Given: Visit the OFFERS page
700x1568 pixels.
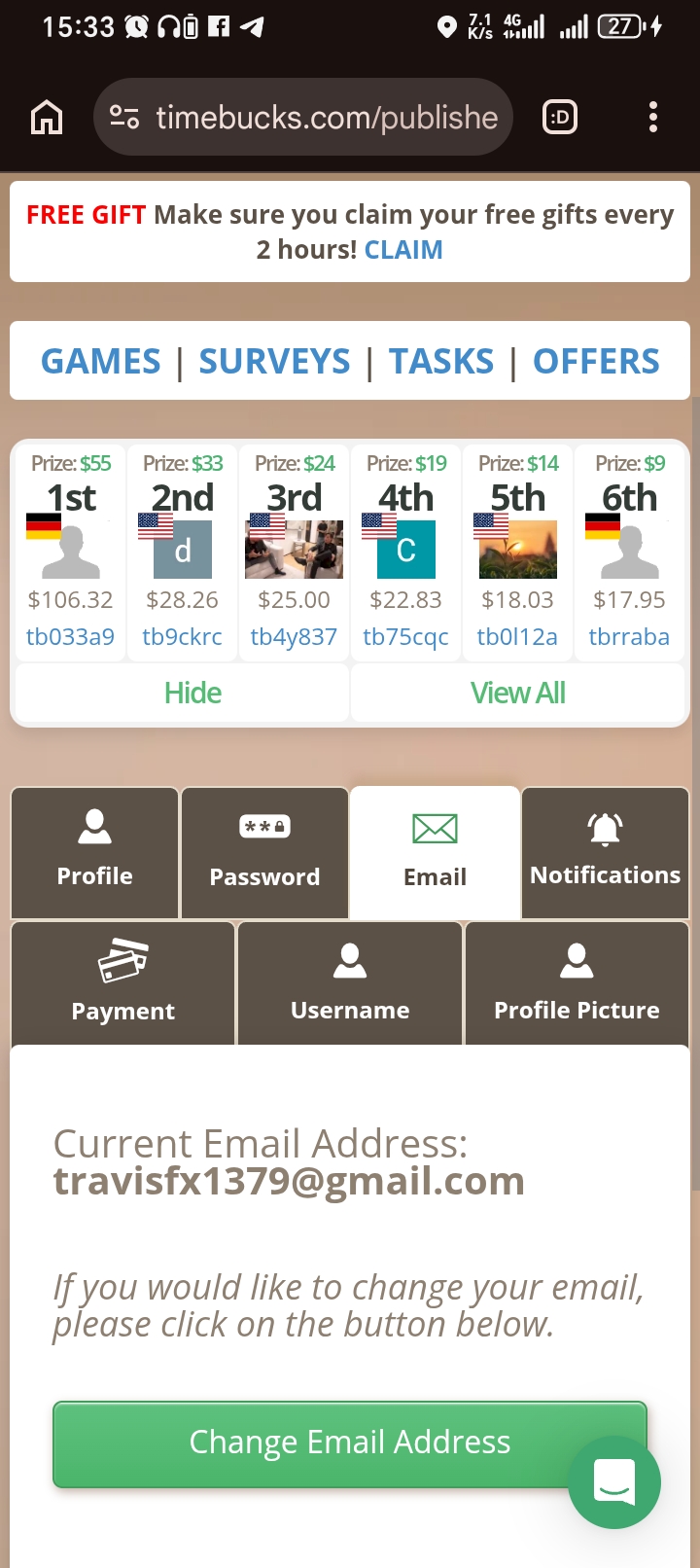Looking at the screenshot, I should click(596, 362).
